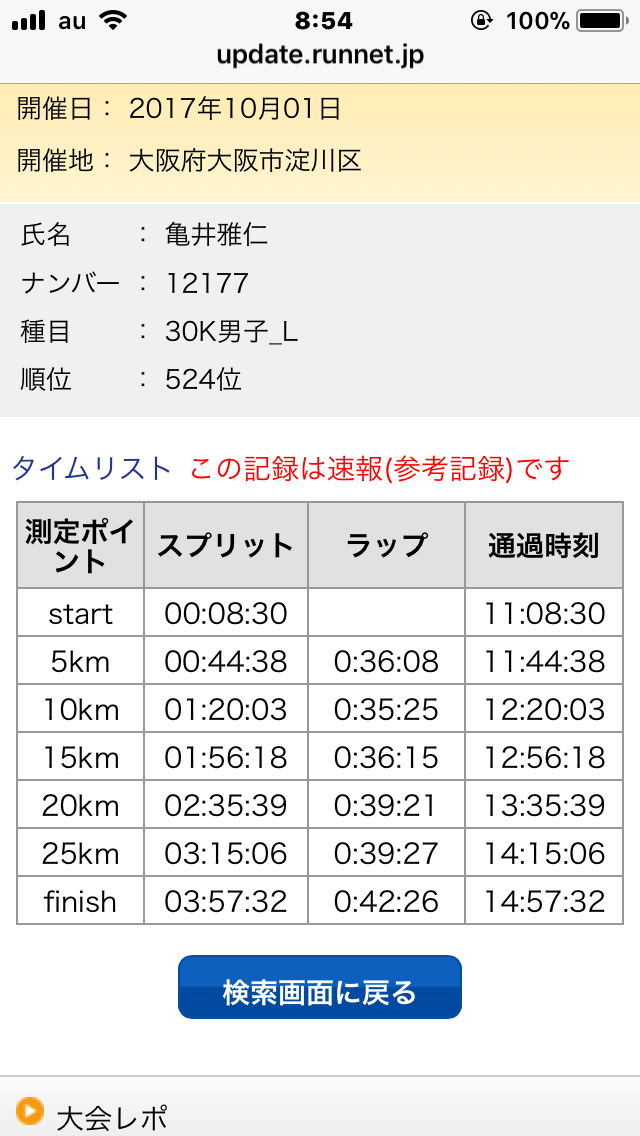640x1136 pixels.
Task: Tap the 検索画面に戻る button
Action: point(320,987)
